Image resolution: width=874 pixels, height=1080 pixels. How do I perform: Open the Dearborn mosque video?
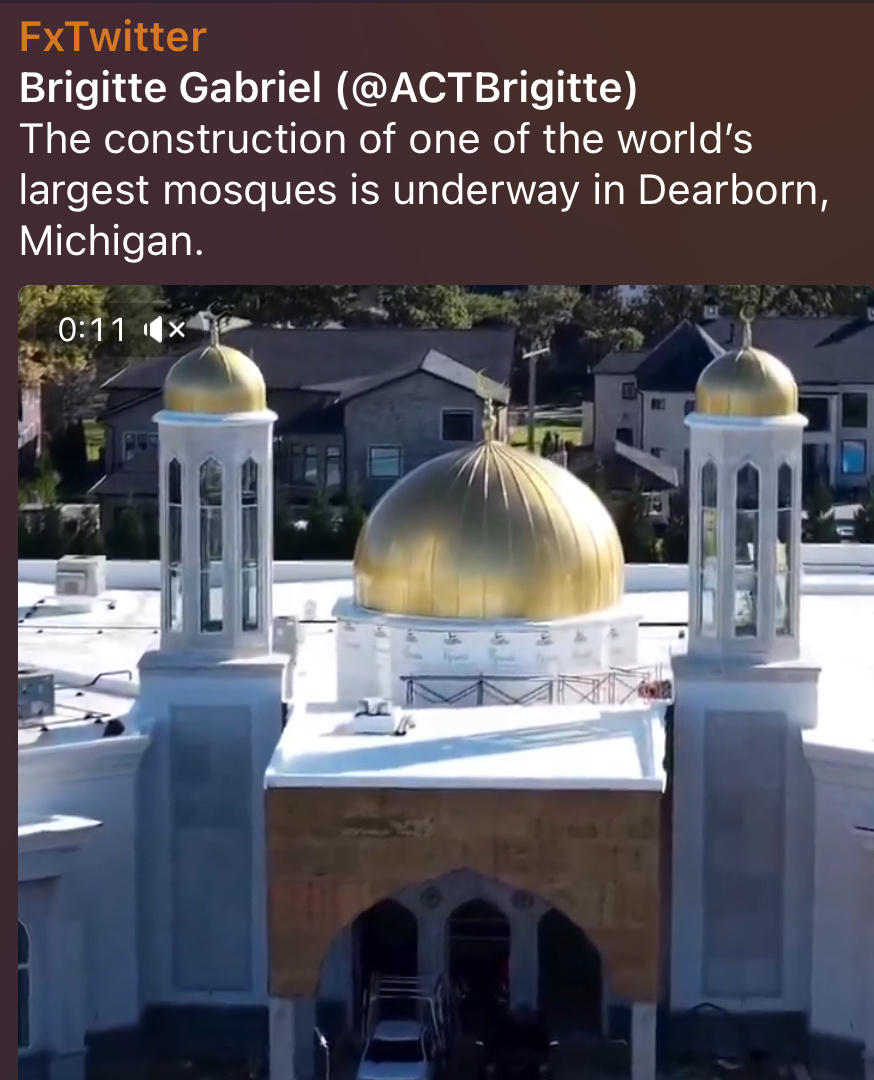(446, 680)
